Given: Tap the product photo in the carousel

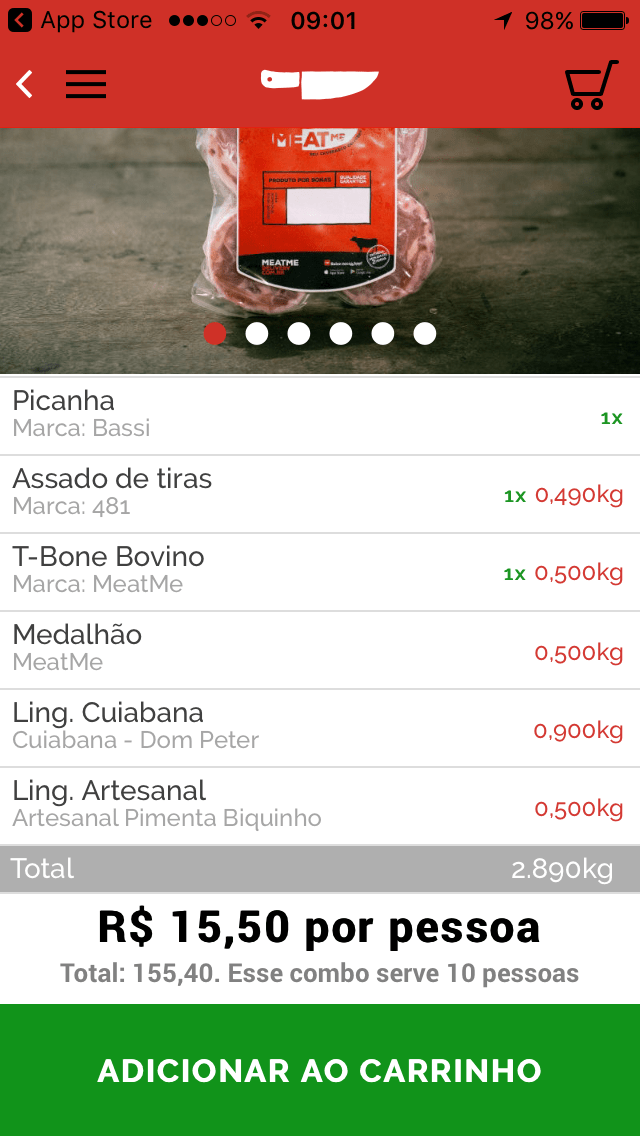Looking at the screenshot, I should (320, 230).
